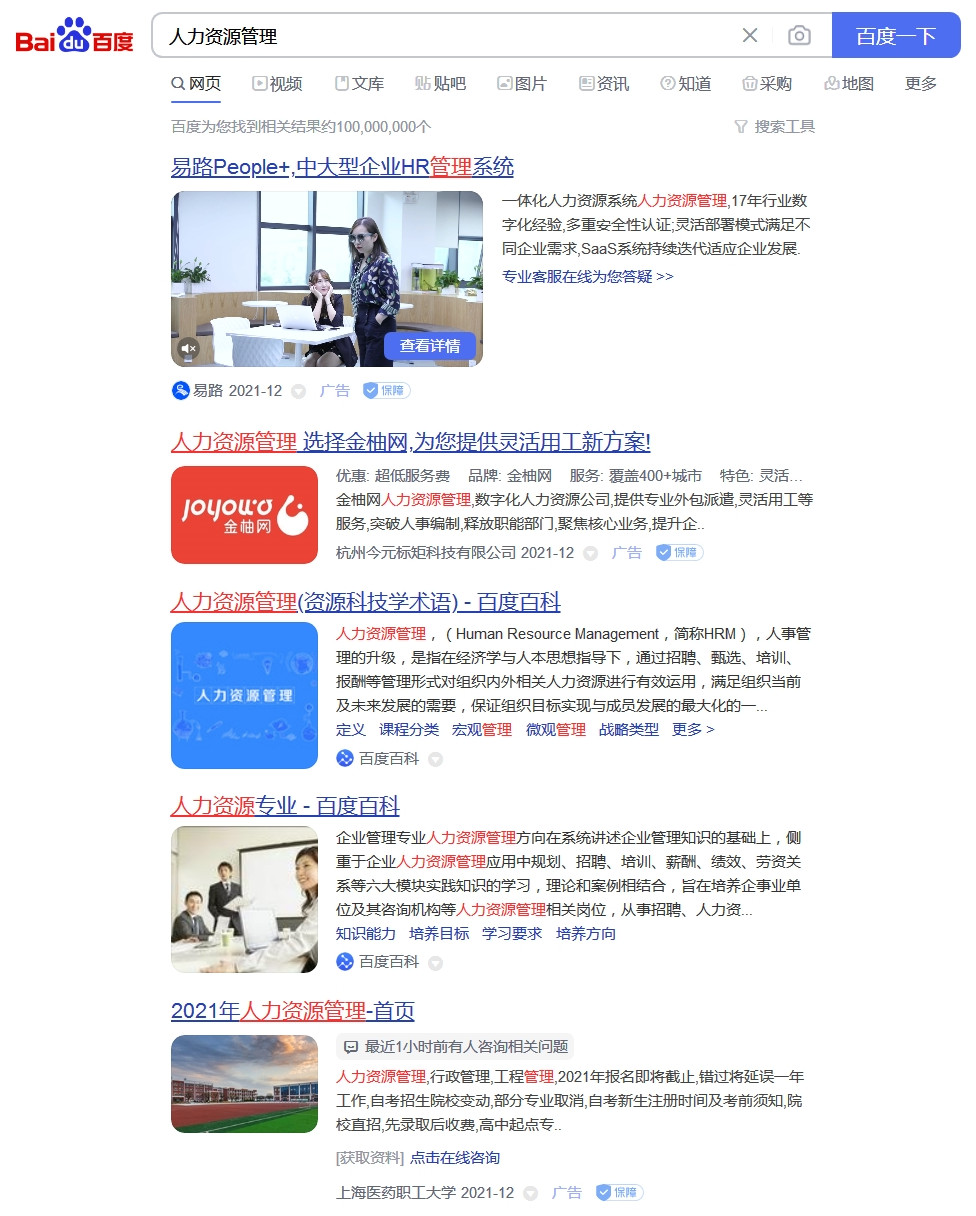
Task: Switch to the 资讯 tab
Action: click(604, 84)
